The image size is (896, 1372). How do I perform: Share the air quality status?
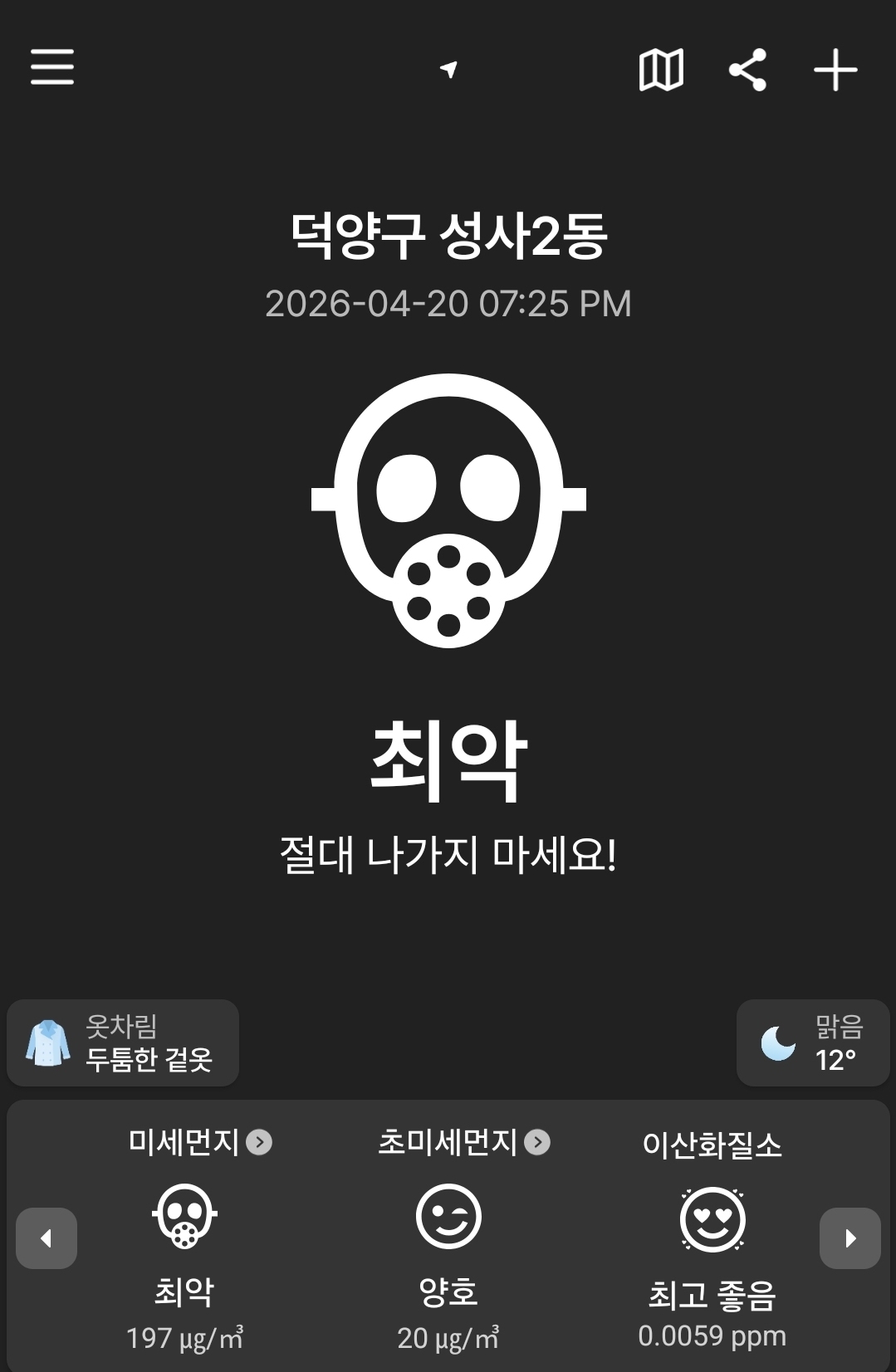747,70
